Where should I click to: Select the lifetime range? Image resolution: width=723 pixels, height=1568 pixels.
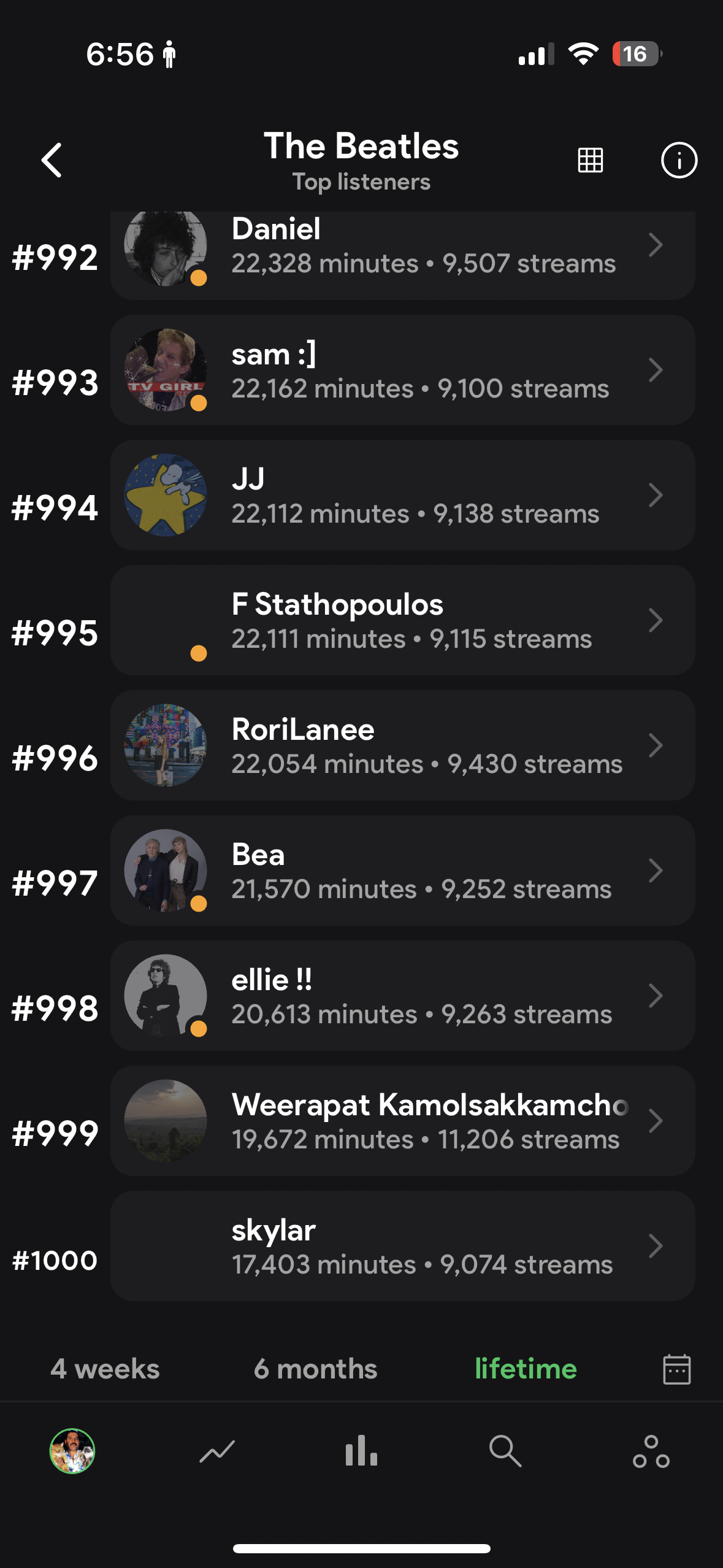tap(526, 1369)
